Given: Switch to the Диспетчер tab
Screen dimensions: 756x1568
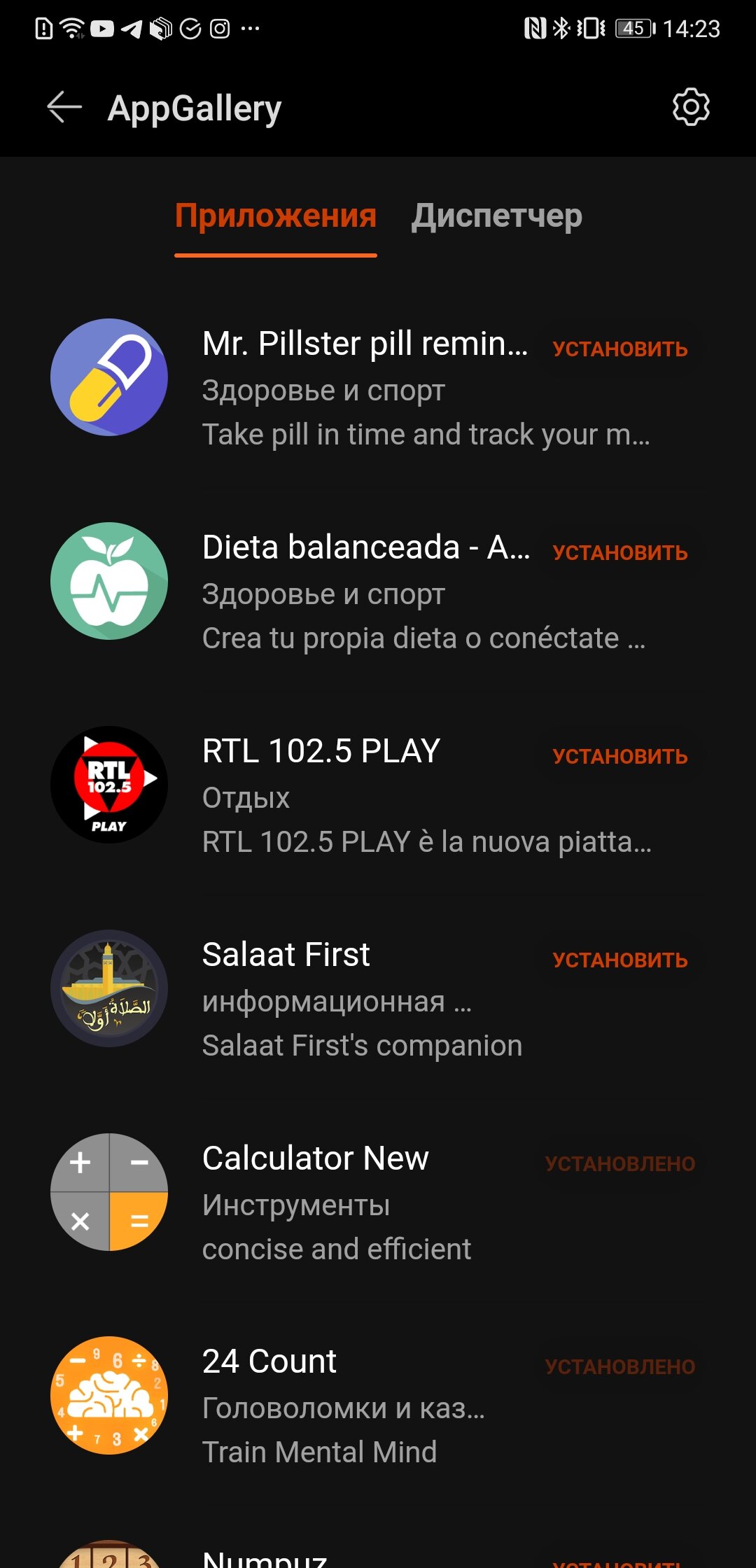Looking at the screenshot, I should (x=496, y=216).
